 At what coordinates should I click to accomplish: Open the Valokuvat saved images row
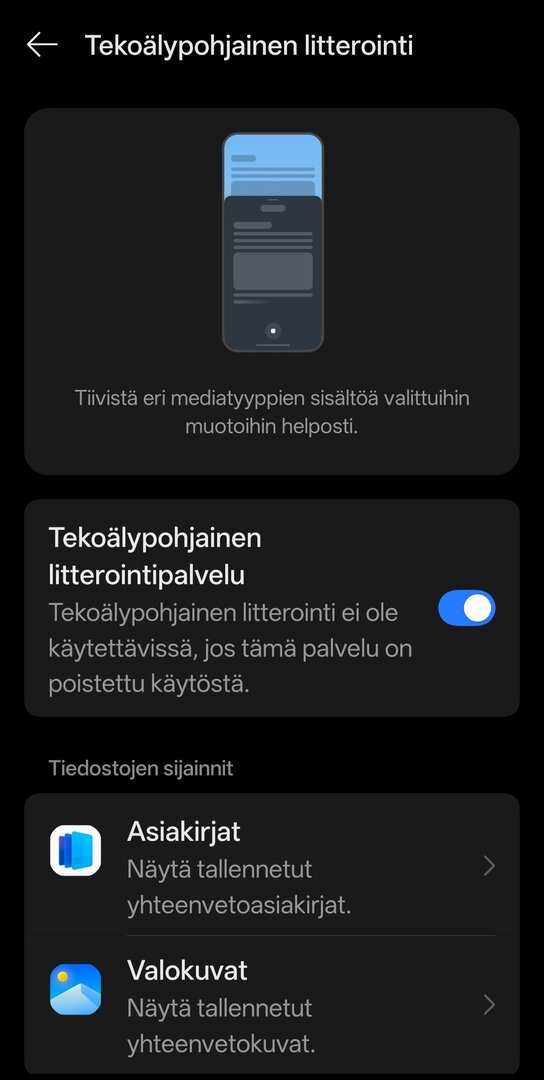point(272,1005)
